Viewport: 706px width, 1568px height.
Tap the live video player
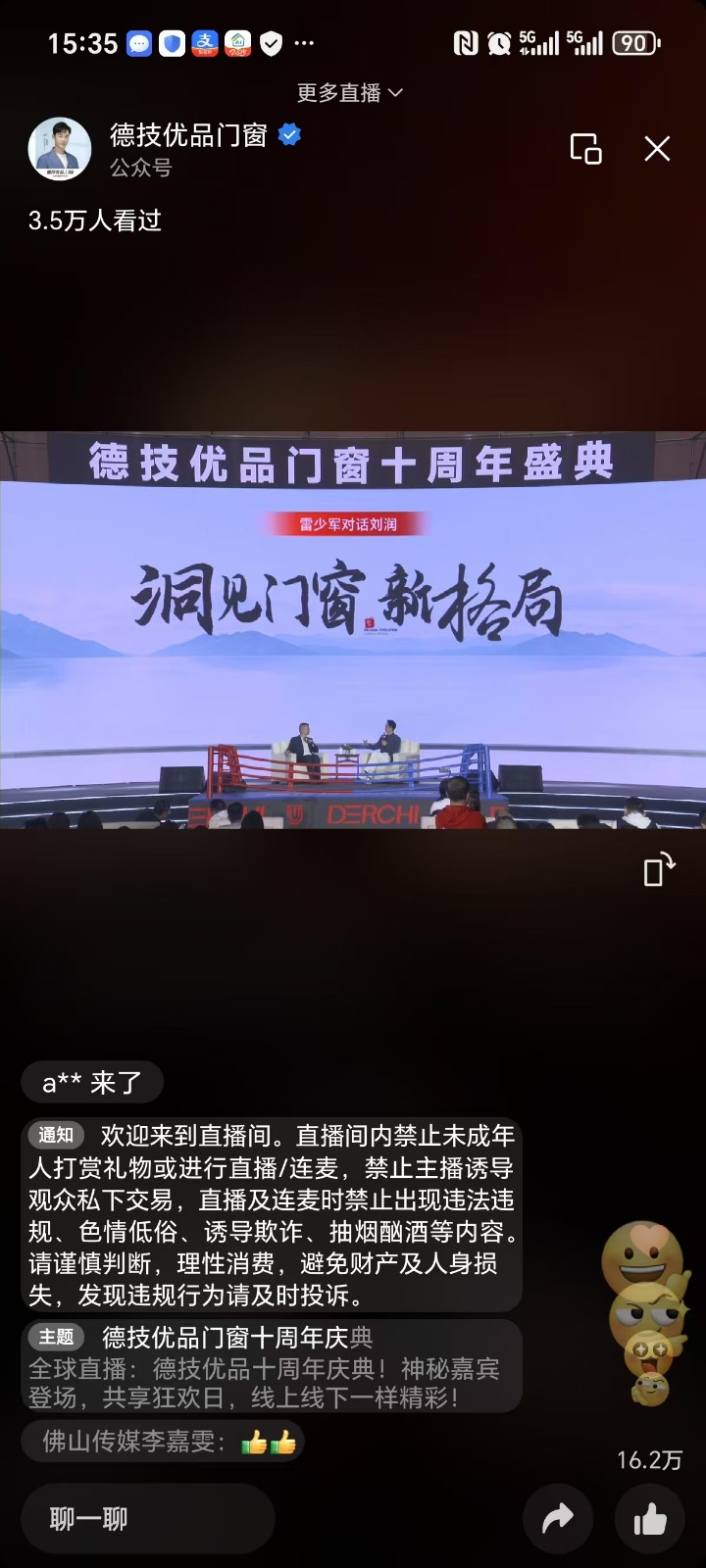click(x=353, y=629)
